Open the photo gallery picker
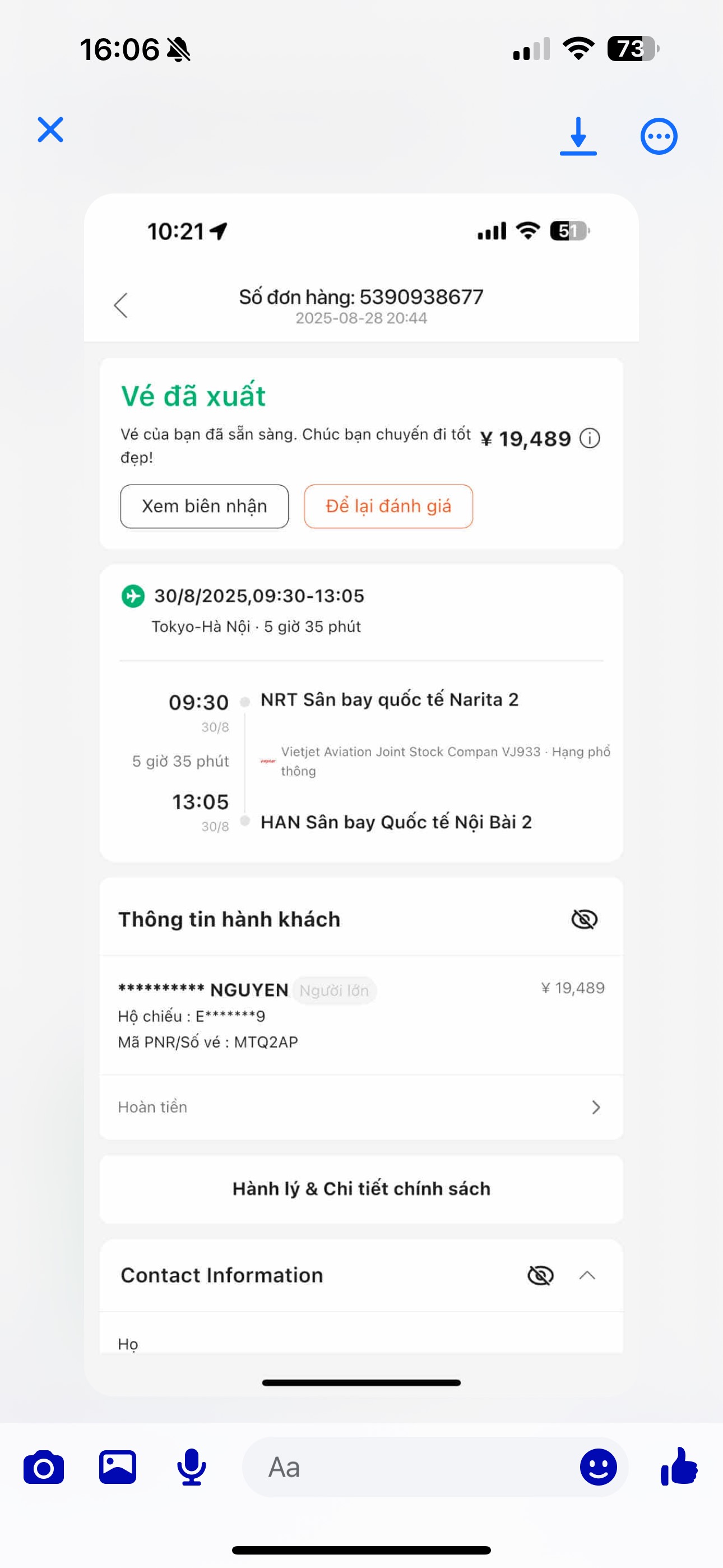This screenshot has width=723, height=1568. click(x=118, y=1467)
